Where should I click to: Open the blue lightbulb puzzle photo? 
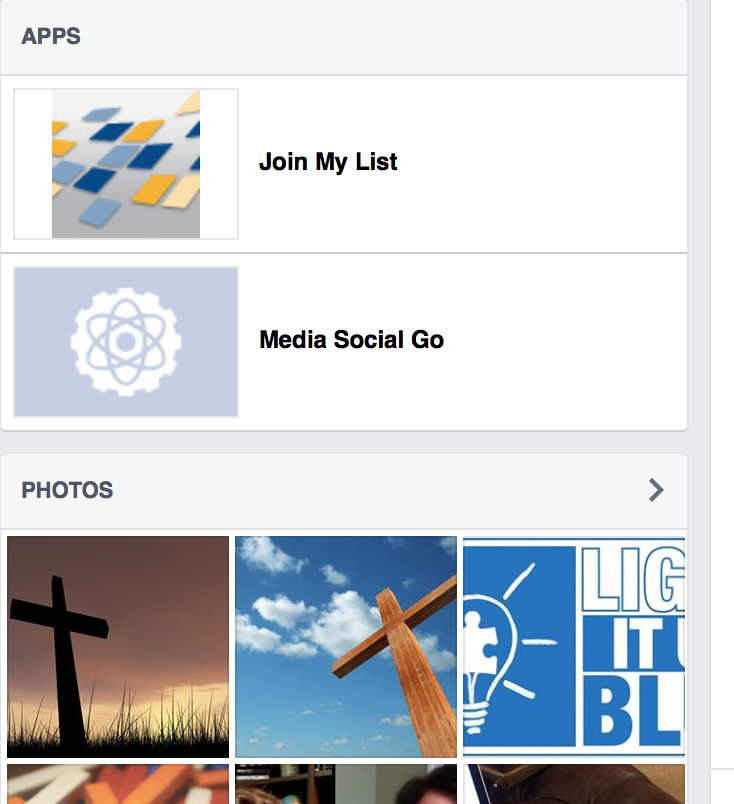[x=573, y=647]
